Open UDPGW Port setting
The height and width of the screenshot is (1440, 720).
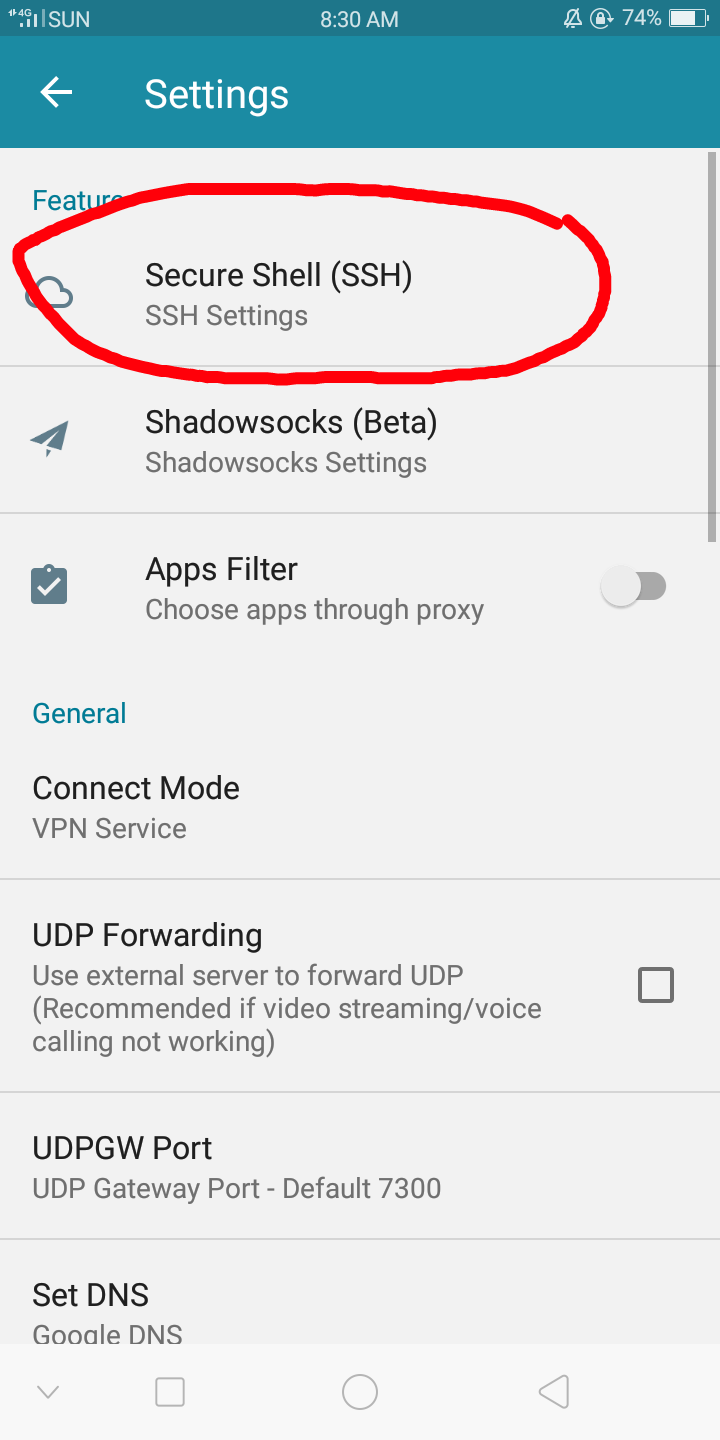click(x=236, y=1167)
